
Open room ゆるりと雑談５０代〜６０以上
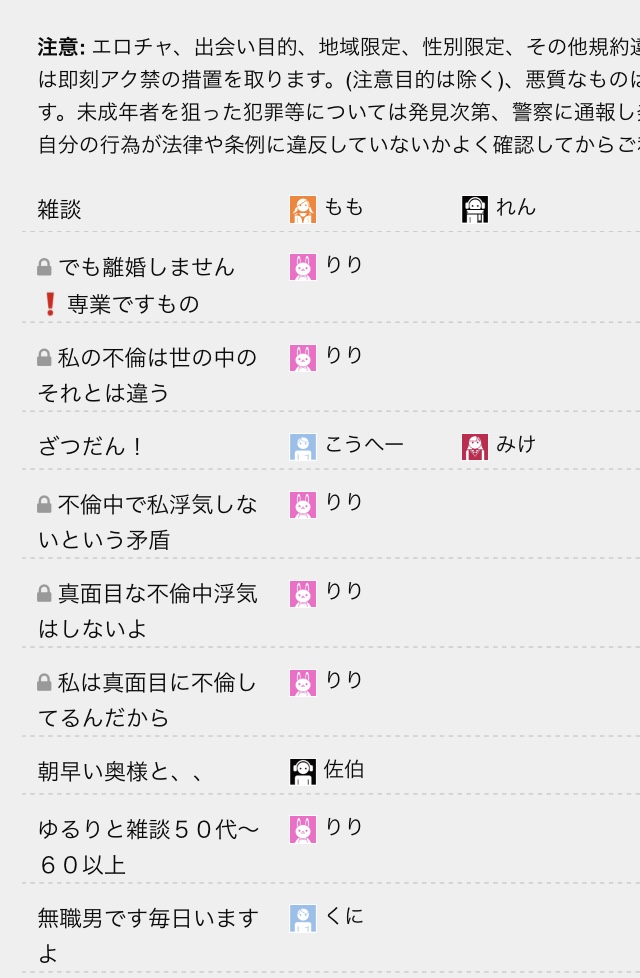pyautogui.click(x=148, y=830)
